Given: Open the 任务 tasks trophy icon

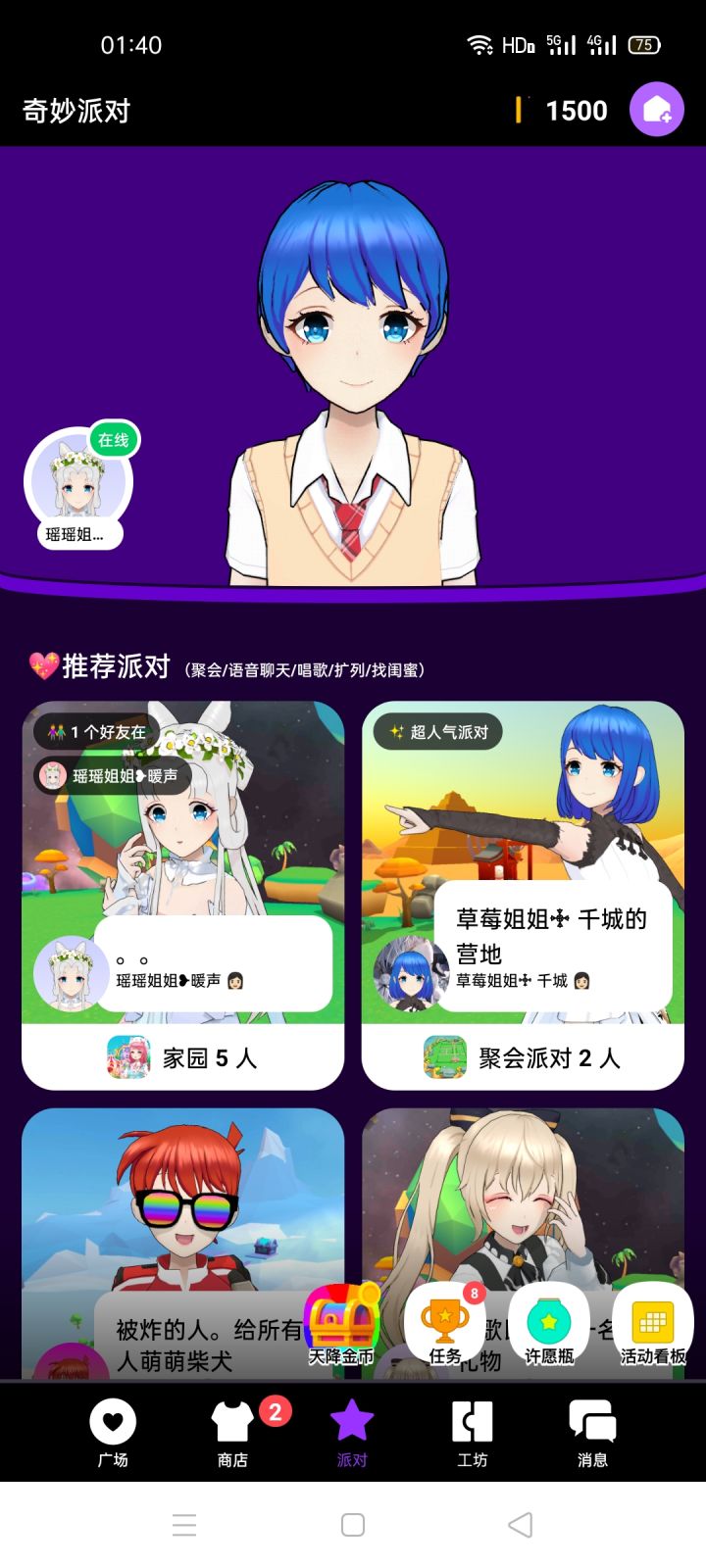Looking at the screenshot, I should [446, 1323].
